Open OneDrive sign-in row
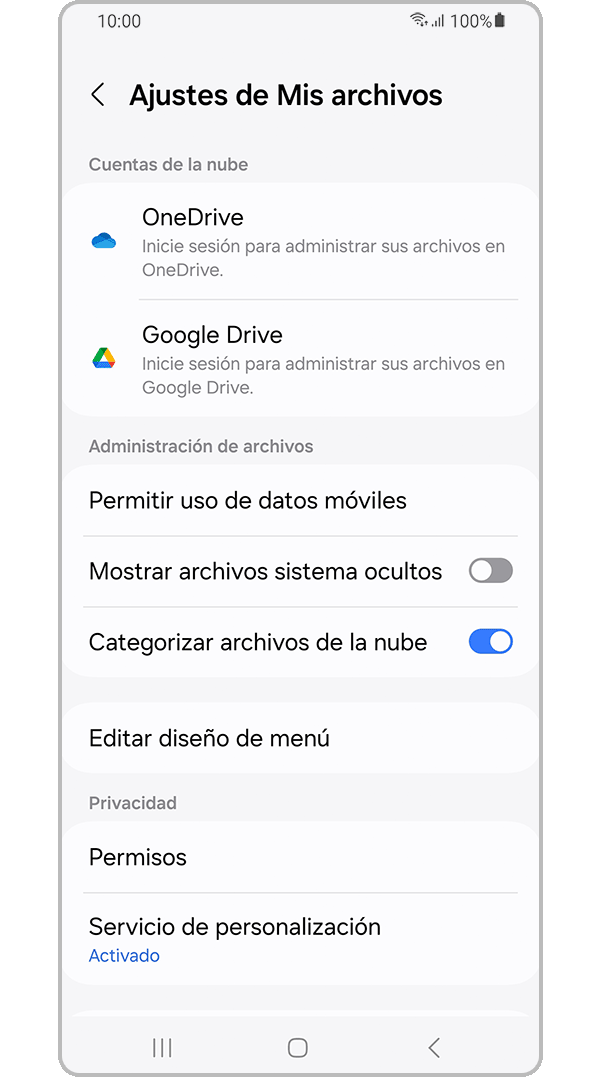 [x=300, y=241]
